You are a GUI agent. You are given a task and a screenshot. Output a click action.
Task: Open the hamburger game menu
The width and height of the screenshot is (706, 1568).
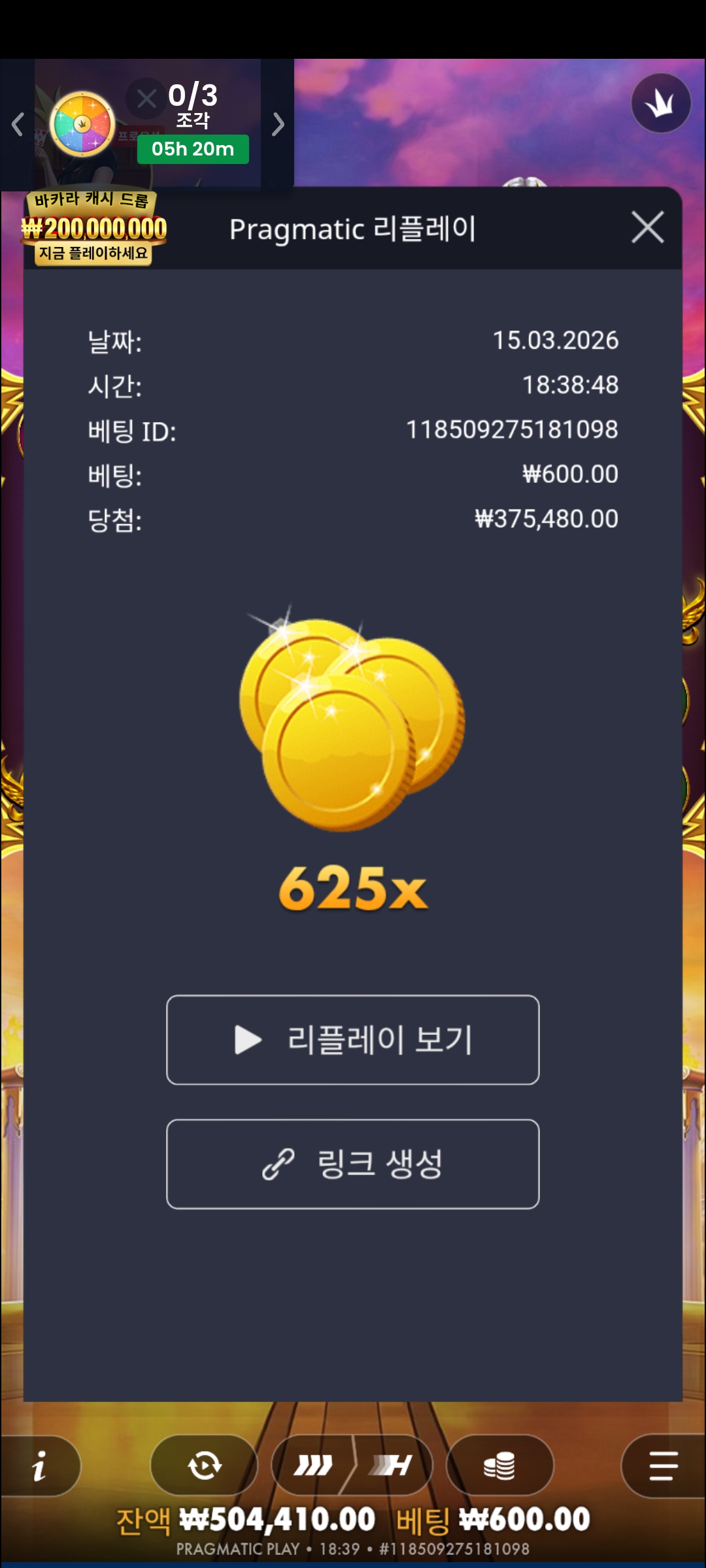pyautogui.click(x=663, y=1465)
